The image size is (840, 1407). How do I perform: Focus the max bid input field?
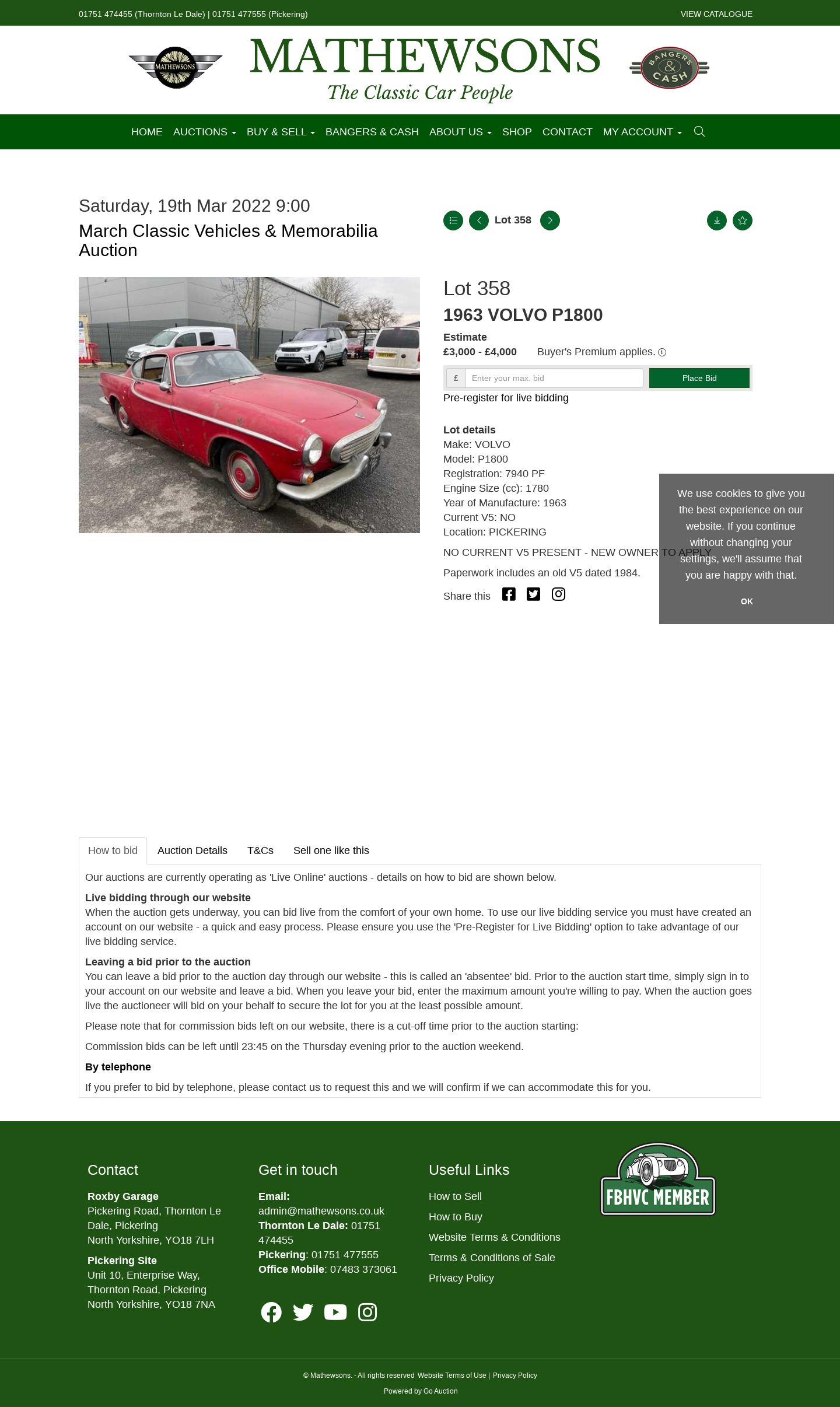pyautogui.click(x=554, y=378)
